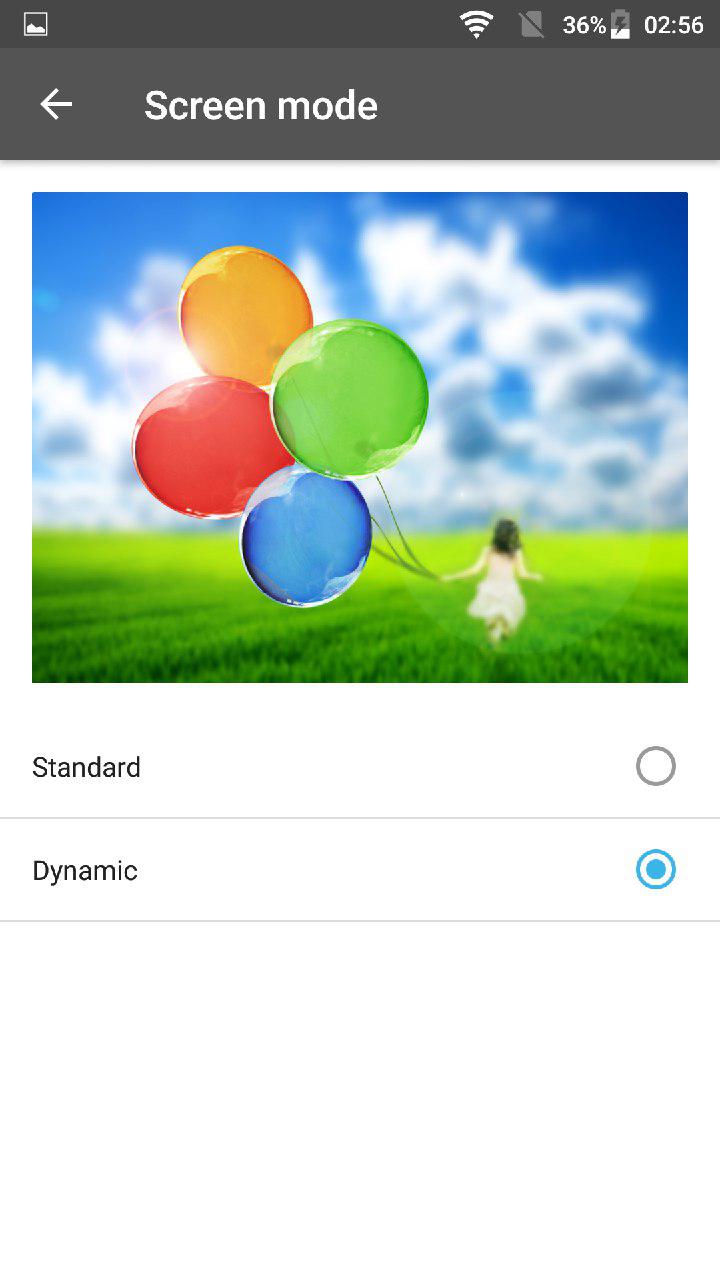Select the Standard screen mode
720x1280 pixels.
(x=655, y=767)
